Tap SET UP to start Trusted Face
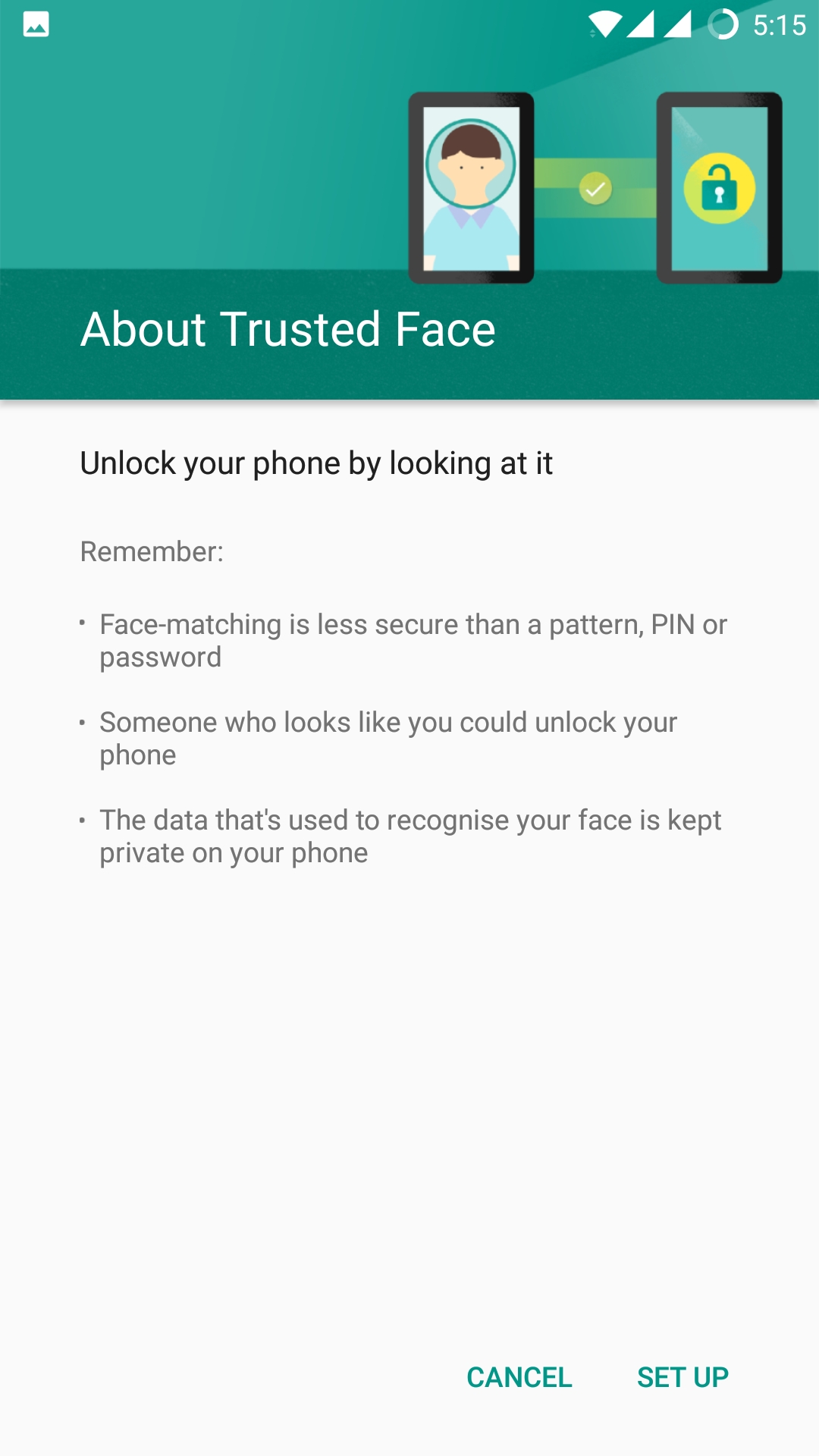This screenshot has height=1456, width=819. (x=682, y=1377)
